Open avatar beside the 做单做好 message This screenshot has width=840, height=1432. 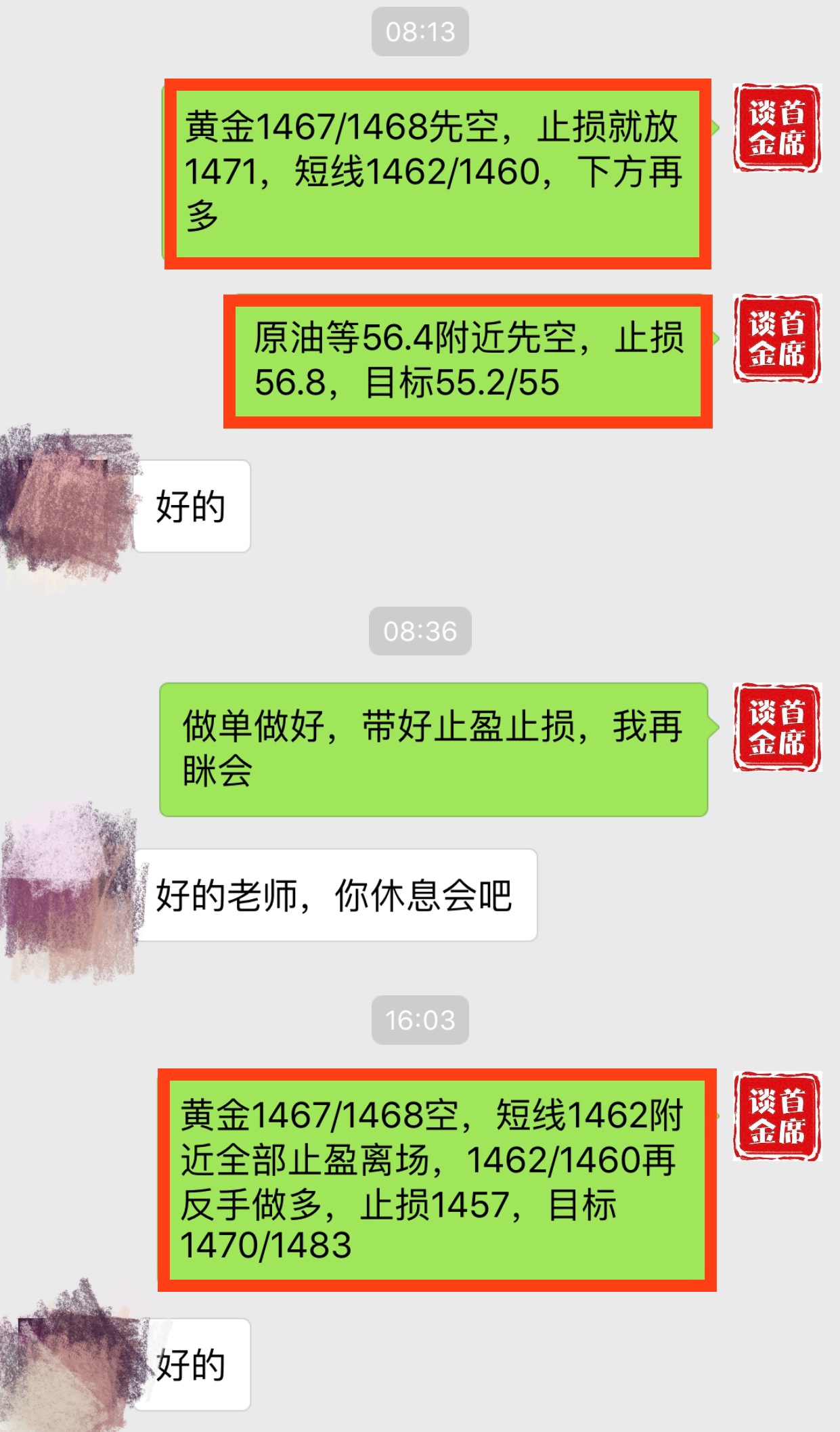776,727
